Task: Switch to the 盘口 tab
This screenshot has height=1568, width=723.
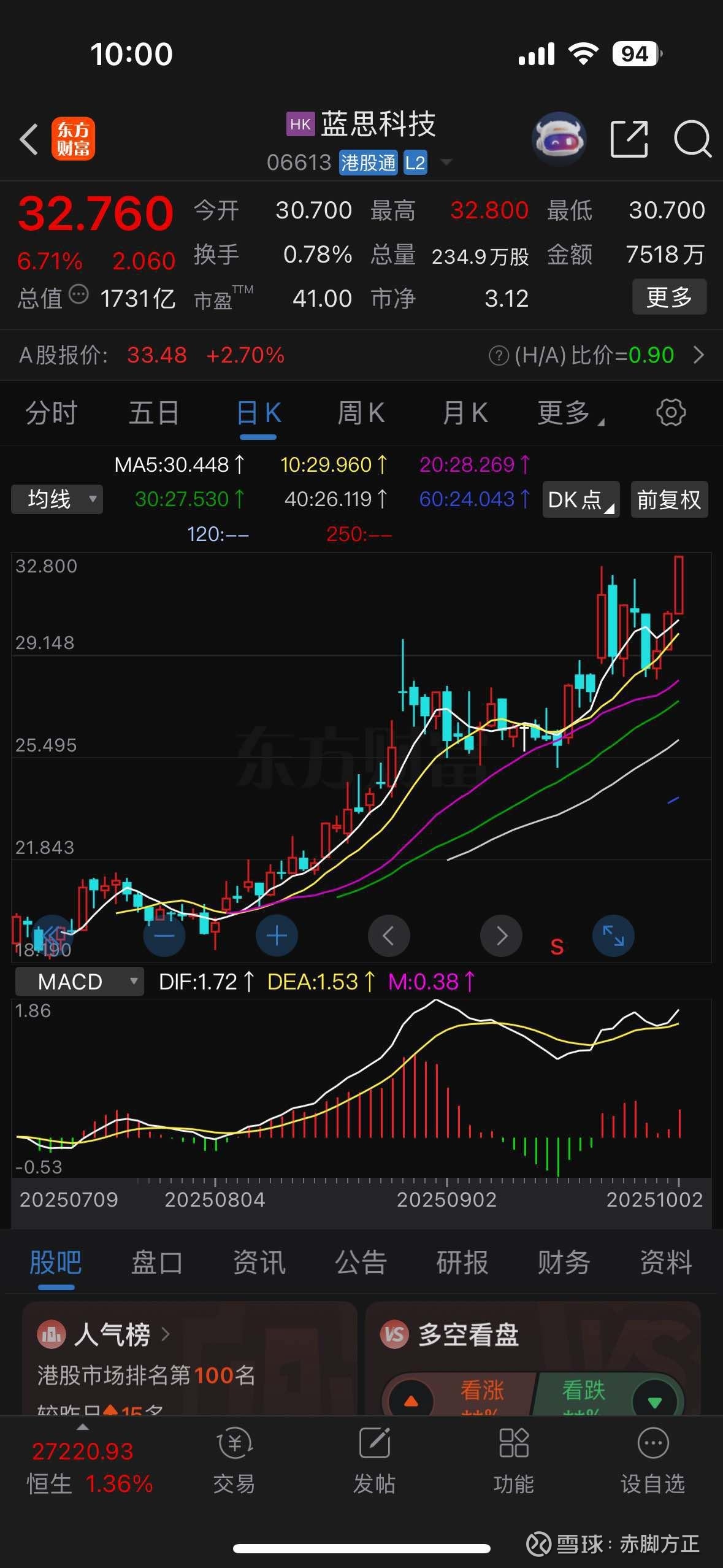Action: (156, 1263)
